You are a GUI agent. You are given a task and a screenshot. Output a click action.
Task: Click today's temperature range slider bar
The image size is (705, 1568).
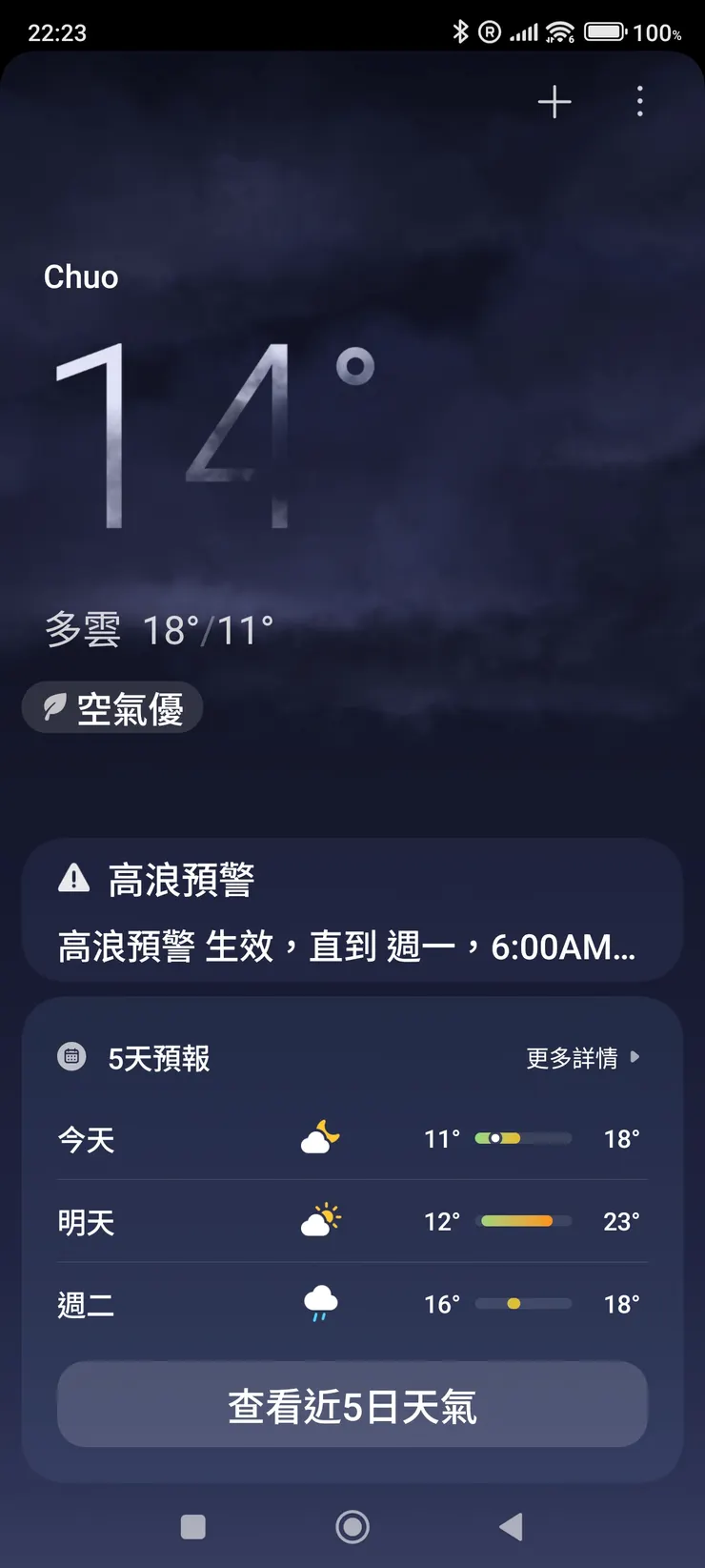tap(522, 1137)
